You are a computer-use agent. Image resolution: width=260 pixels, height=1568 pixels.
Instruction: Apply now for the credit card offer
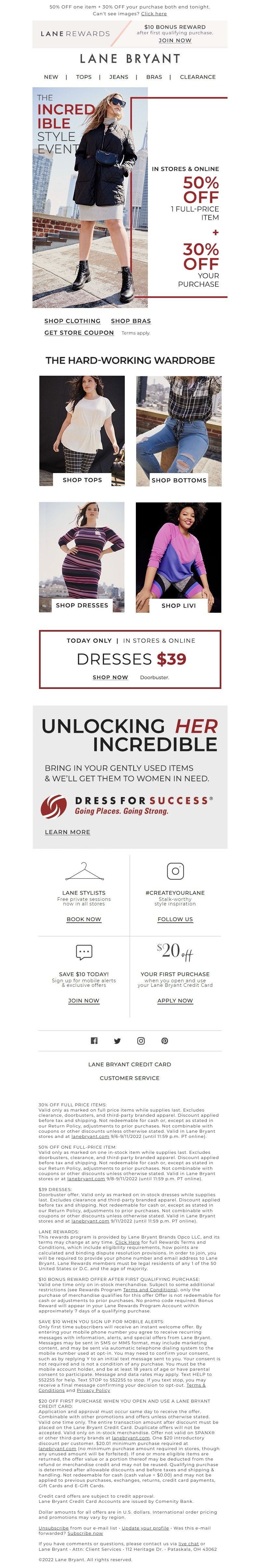(x=175, y=1001)
